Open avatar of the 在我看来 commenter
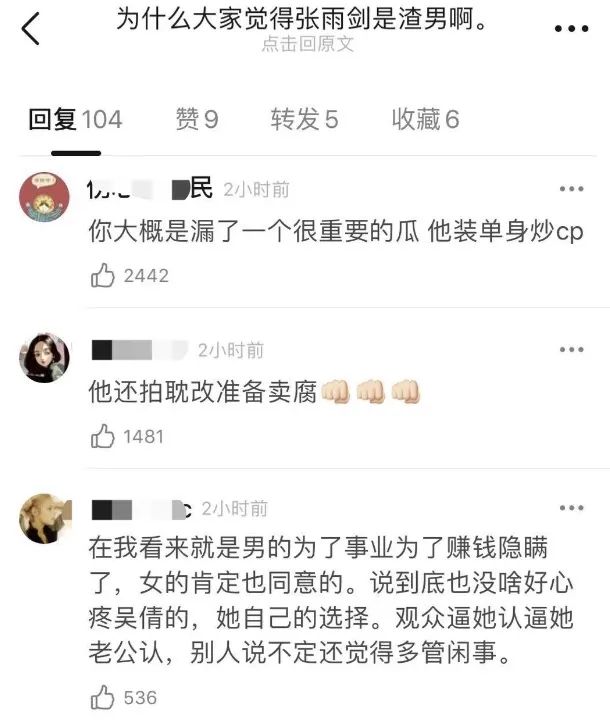Screen dimensions: 610x720 click(45, 517)
